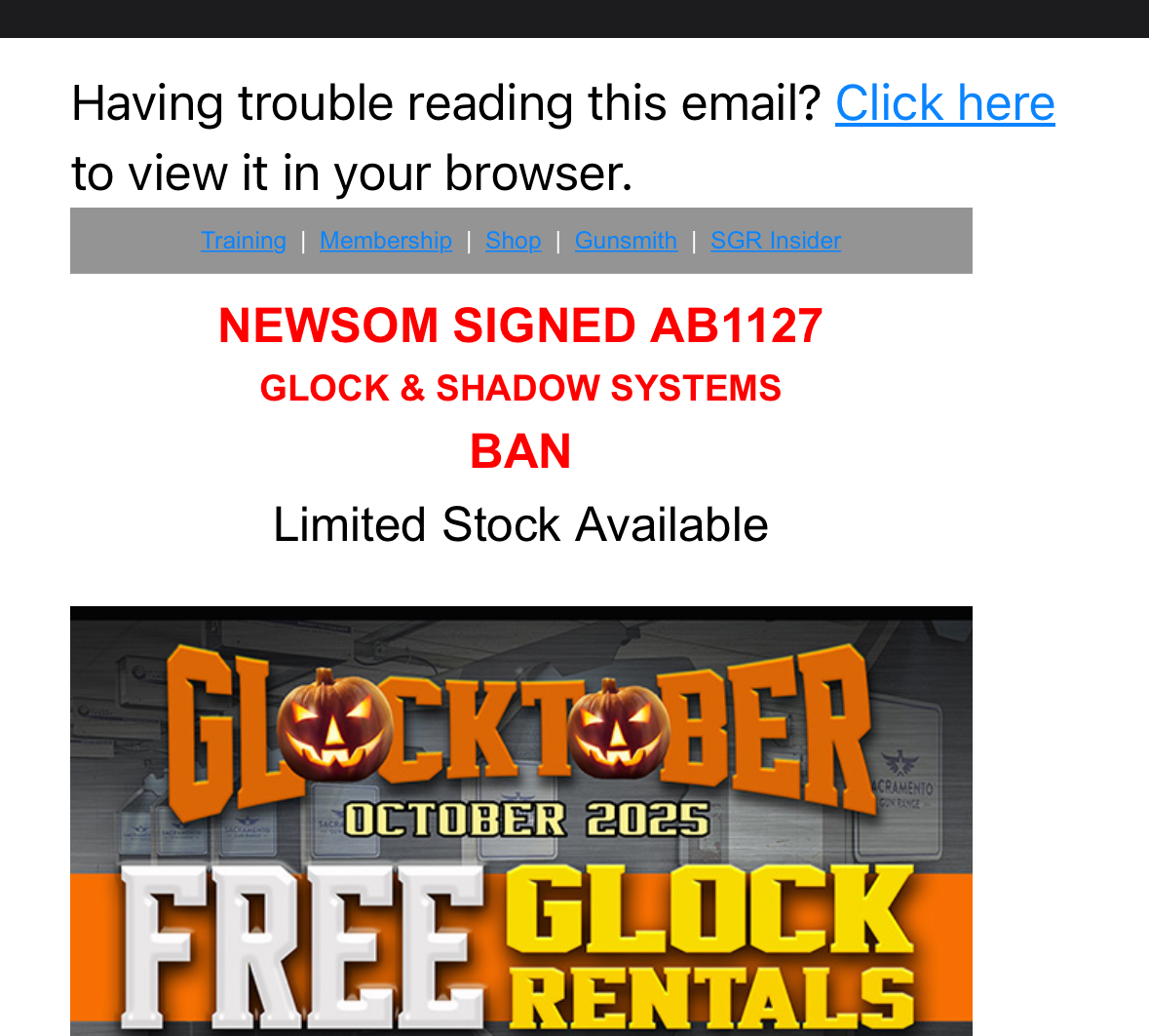Tap the Click here link to view in browser
Image resolution: width=1149 pixels, height=1036 pixels.
(x=944, y=103)
